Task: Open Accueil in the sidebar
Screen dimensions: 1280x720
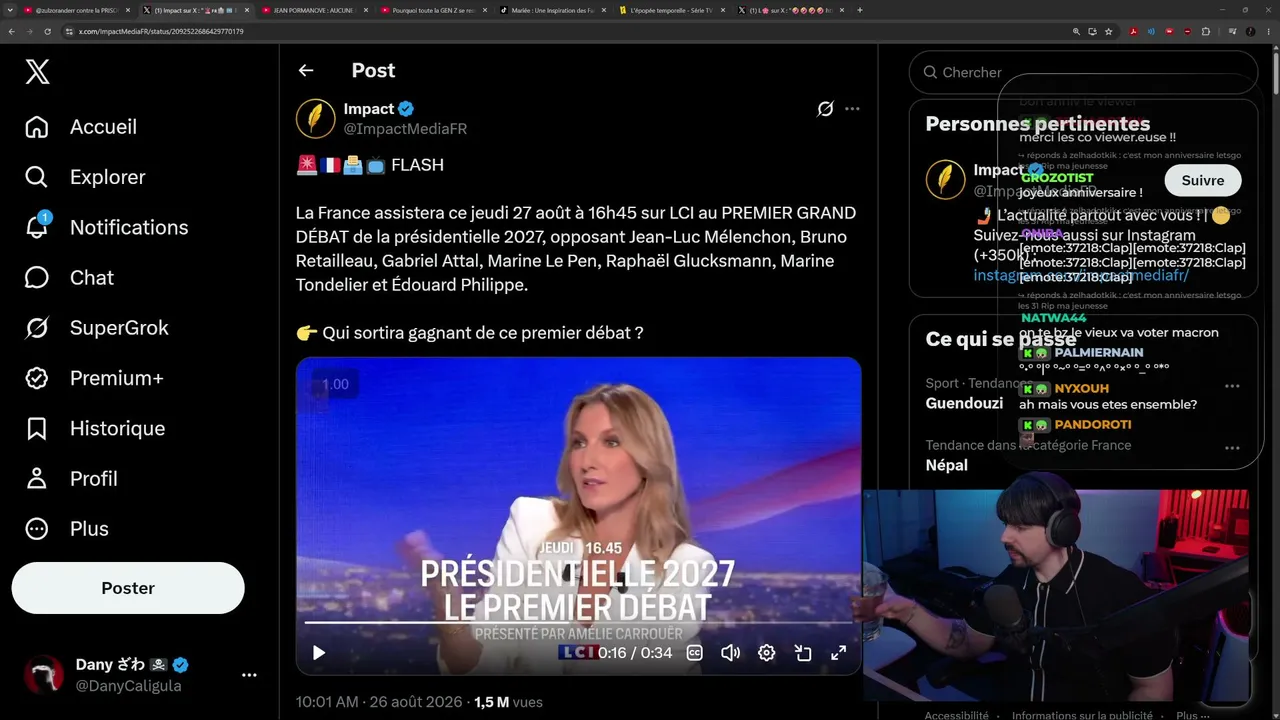Action: point(81,127)
